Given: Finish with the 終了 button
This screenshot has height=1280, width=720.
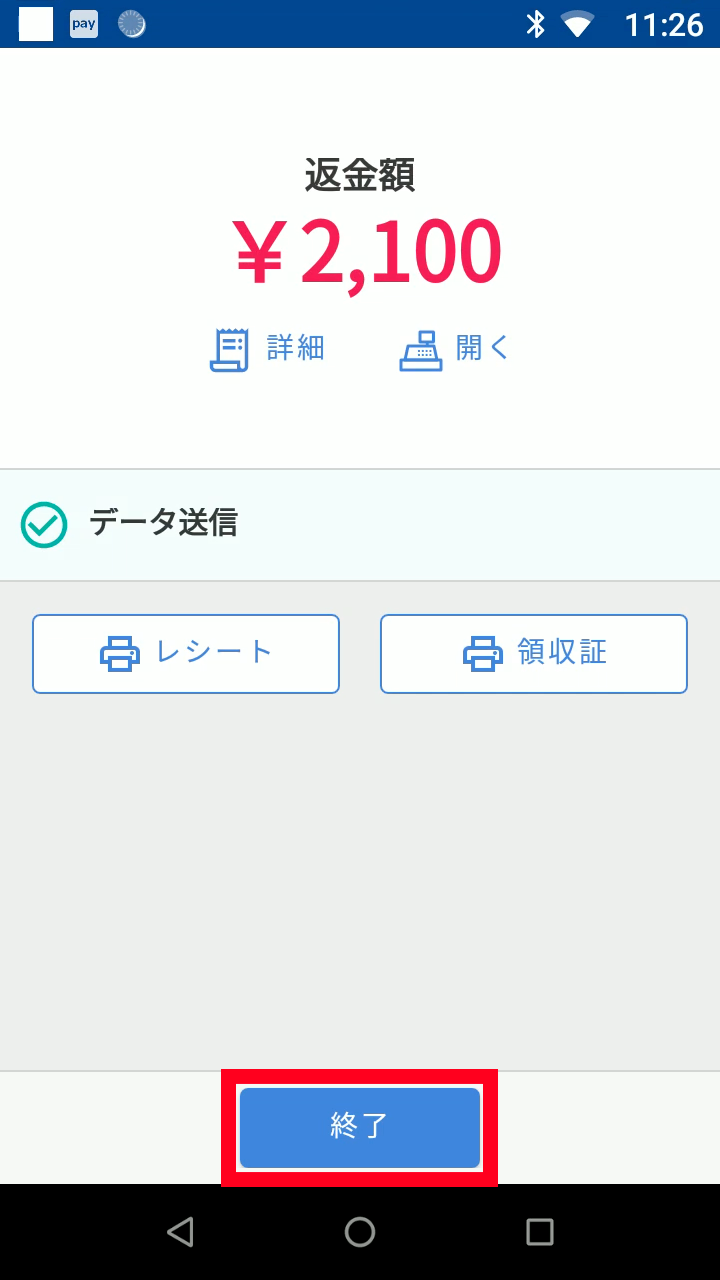Looking at the screenshot, I should (360, 1127).
